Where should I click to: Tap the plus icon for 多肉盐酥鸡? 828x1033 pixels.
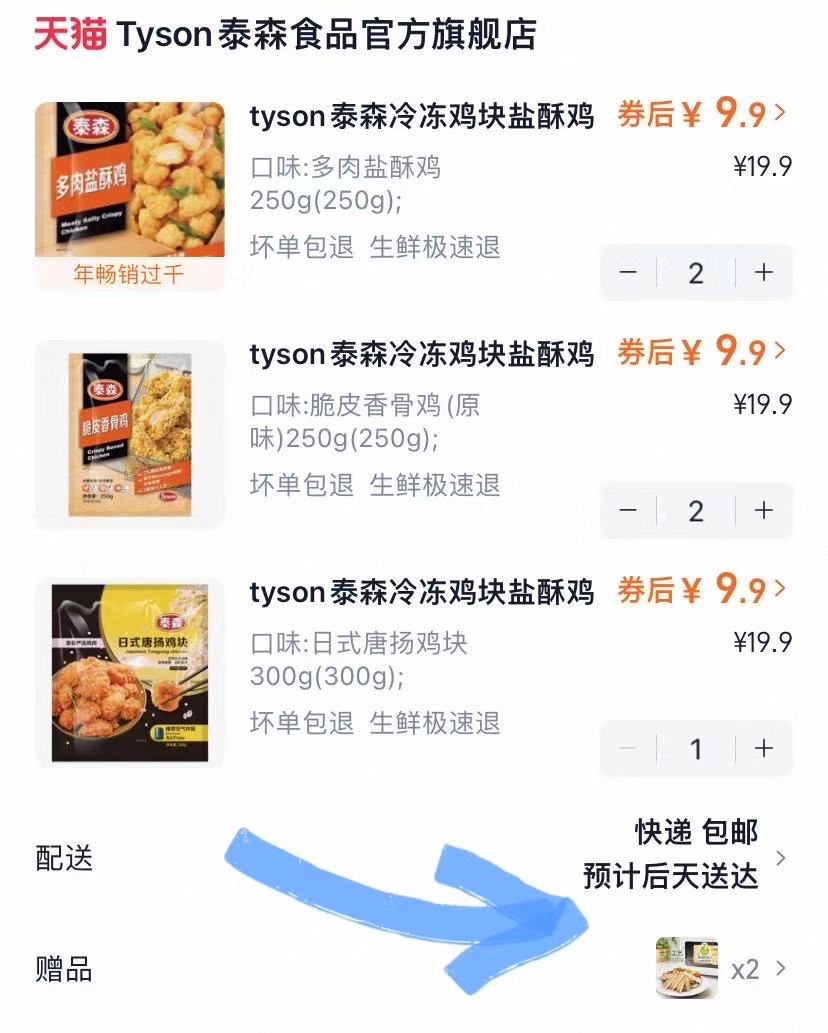762,272
